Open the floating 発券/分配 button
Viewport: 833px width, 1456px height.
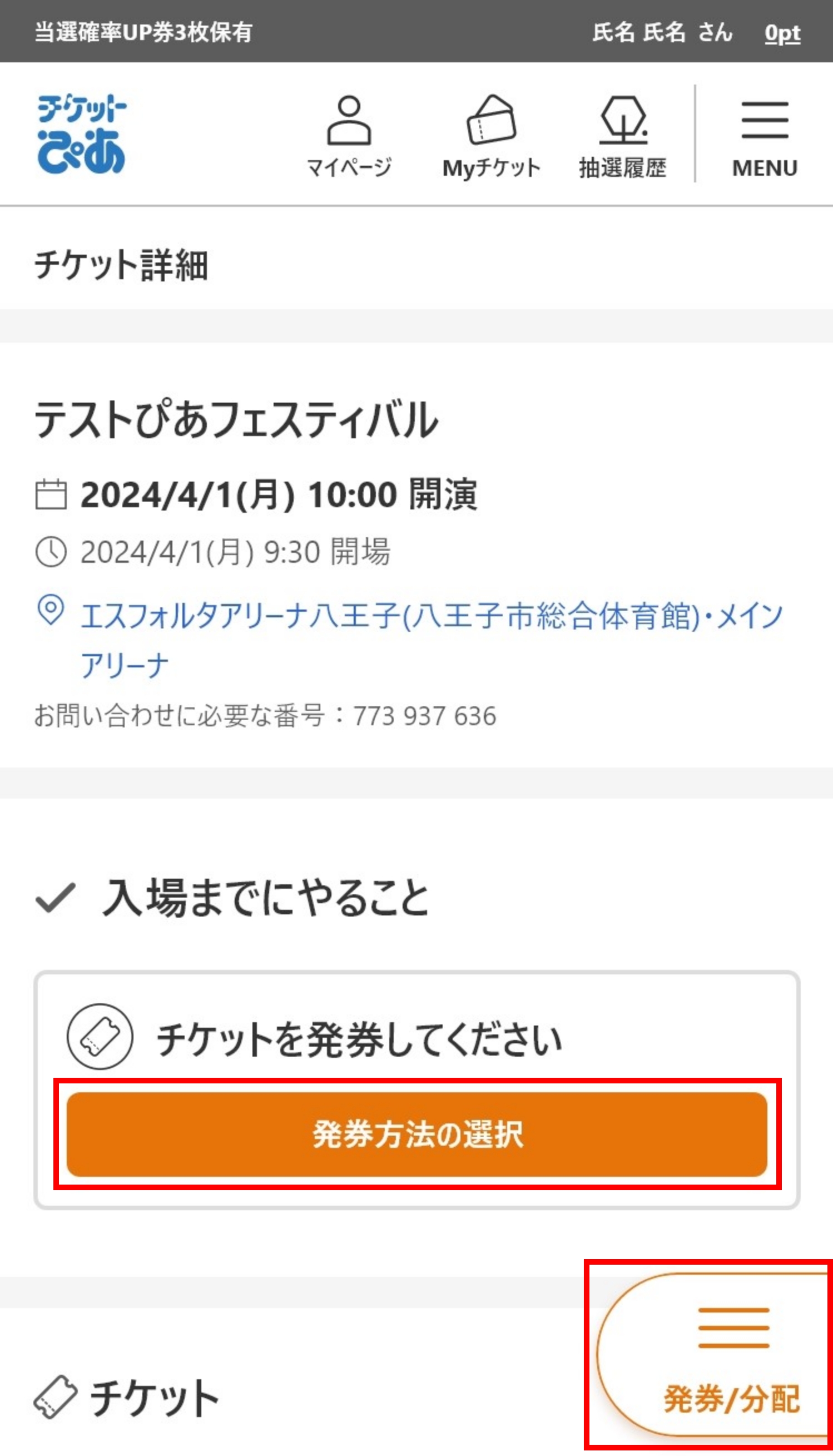[x=715, y=1355]
